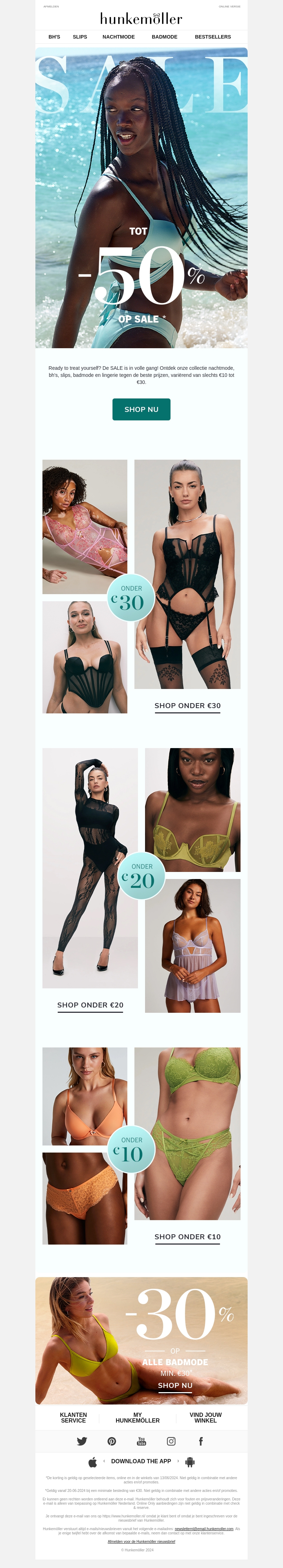Viewport: 283px width, 1568px height.
Task: Tap the SHOP NU sale button
Action: 141,410
